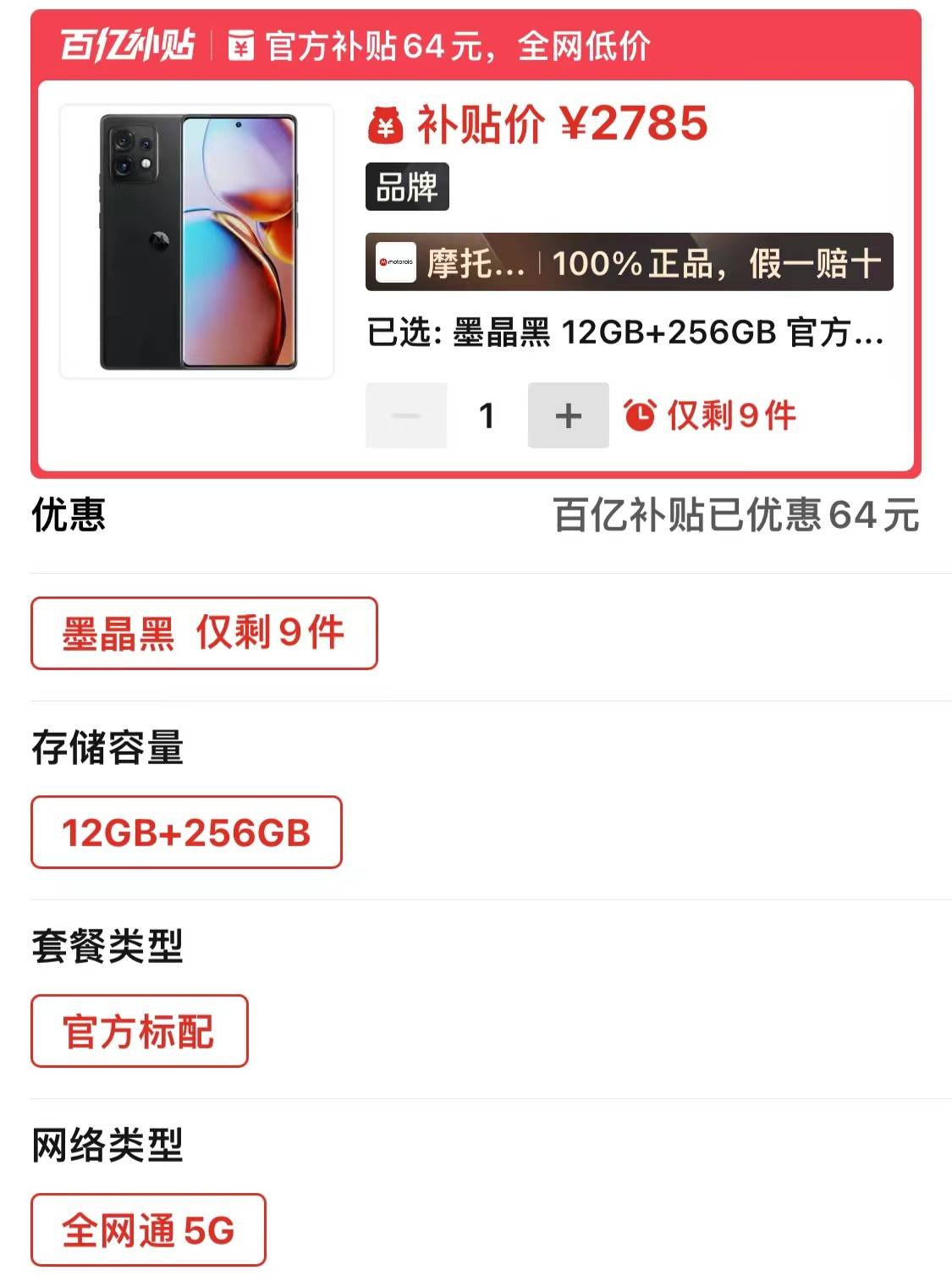Enlarge the Motorola phone product thumbnail
The image size is (952, 1287).
pos(197,242)
